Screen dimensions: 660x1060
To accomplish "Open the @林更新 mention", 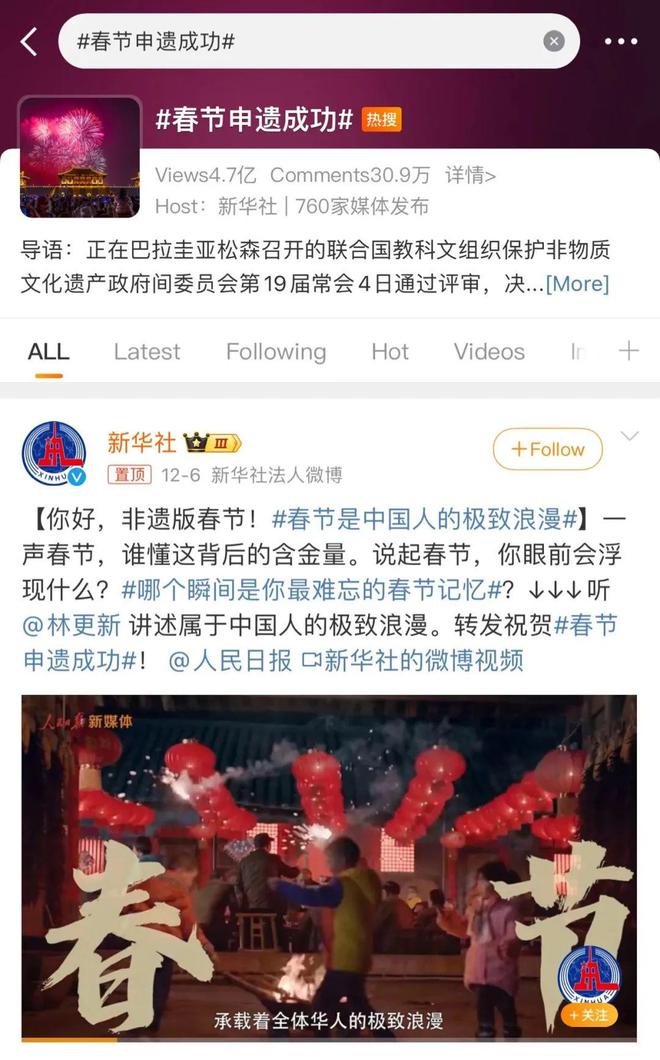I will (x=71, y=625).
